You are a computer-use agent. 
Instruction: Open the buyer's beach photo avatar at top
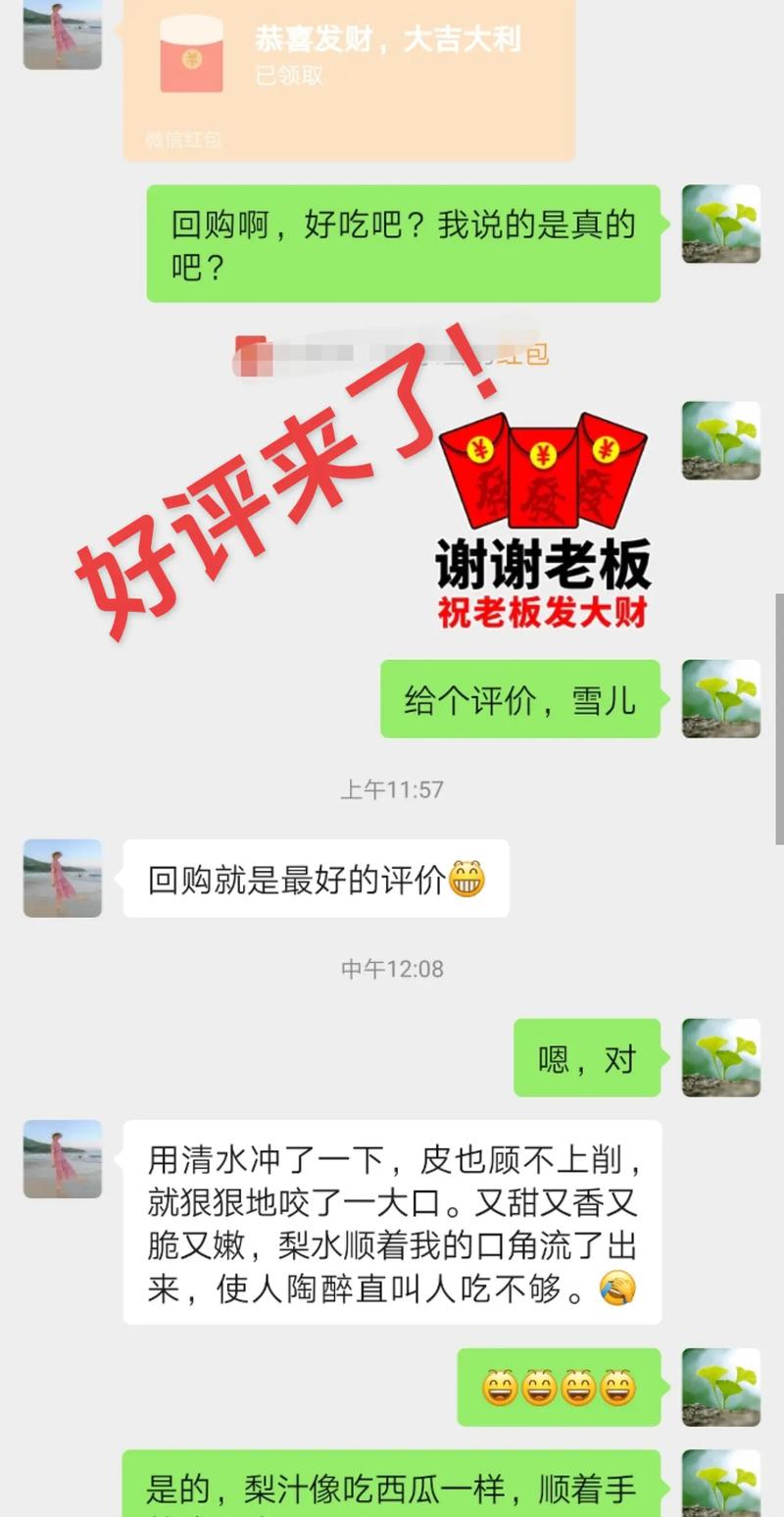click(x=61, y=34)
